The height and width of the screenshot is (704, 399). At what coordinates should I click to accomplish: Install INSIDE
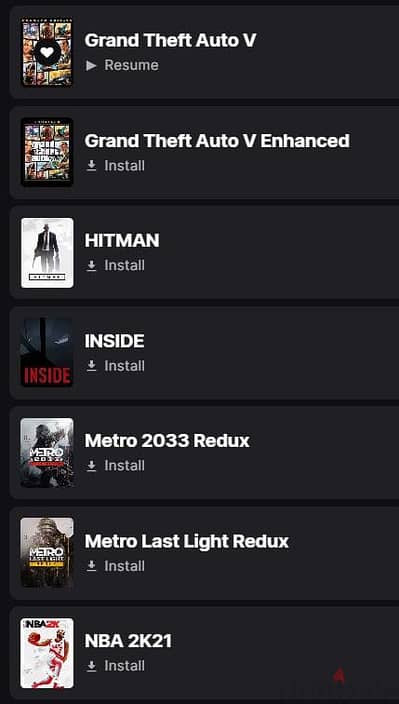click(115, 366)
